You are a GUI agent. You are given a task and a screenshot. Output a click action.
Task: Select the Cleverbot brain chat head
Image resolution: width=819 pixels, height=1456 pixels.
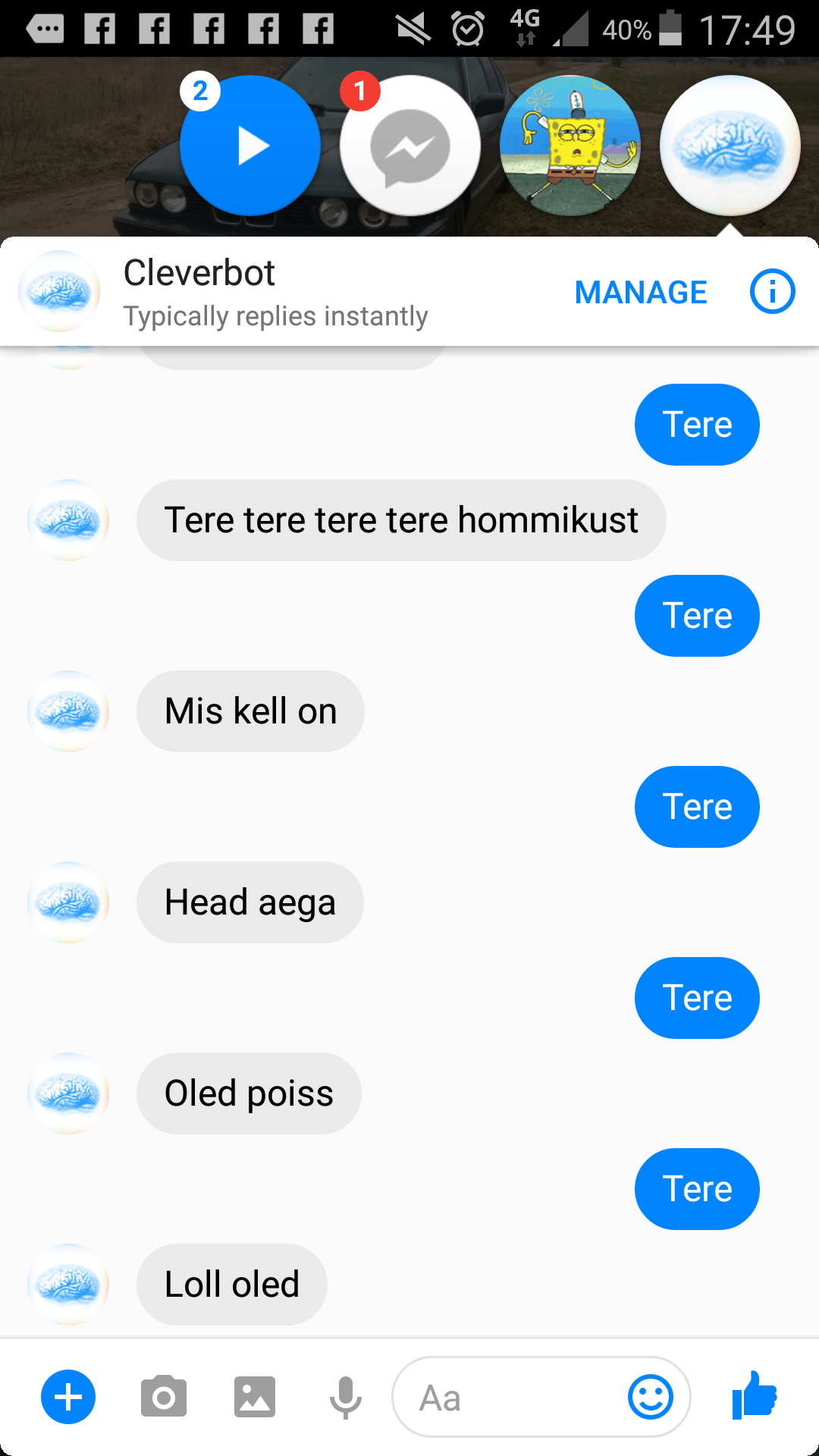click(x=730, y=146)
